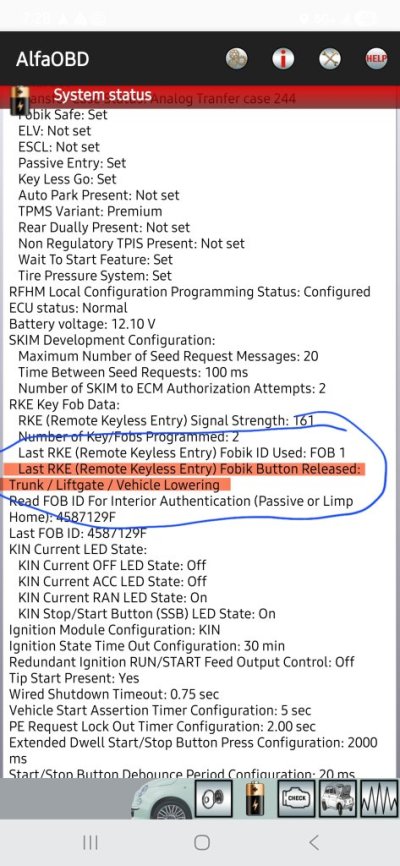Open the waveform graph icon
Viewport: 400px width, 866px height.
point(380,799)
